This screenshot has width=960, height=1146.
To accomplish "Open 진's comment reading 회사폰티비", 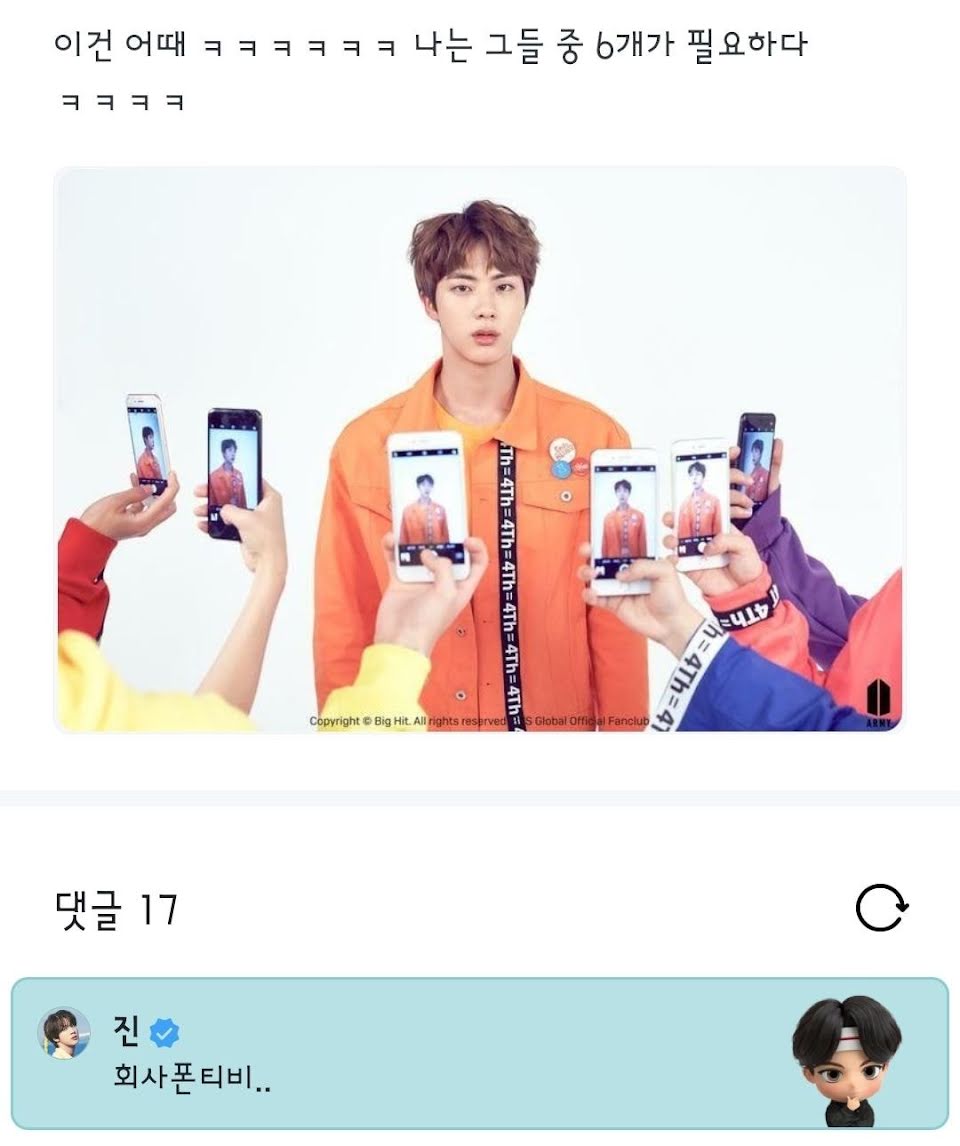I will [x=480, y=1053].
